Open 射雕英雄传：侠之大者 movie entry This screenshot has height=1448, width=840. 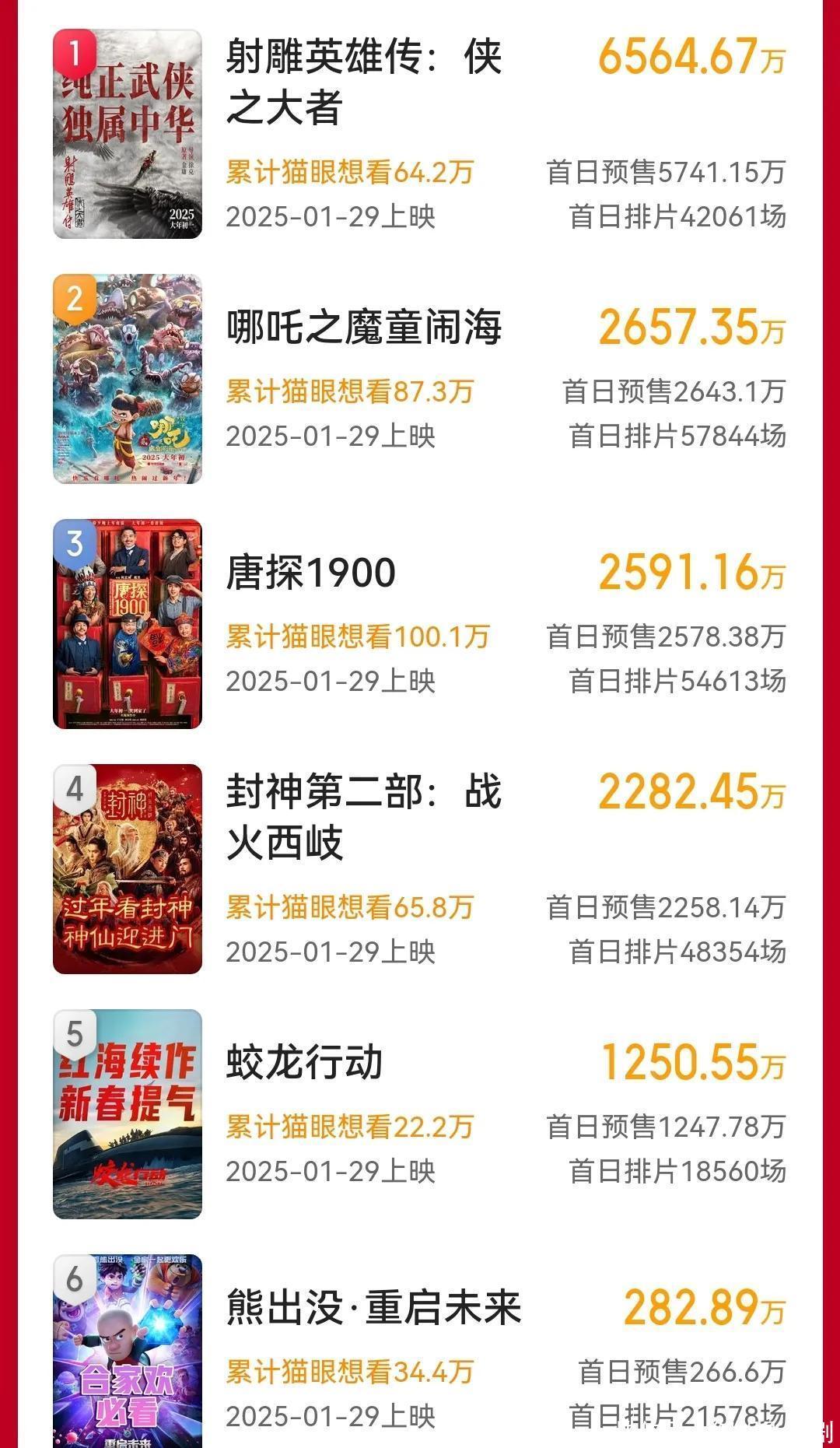point(363,82)
